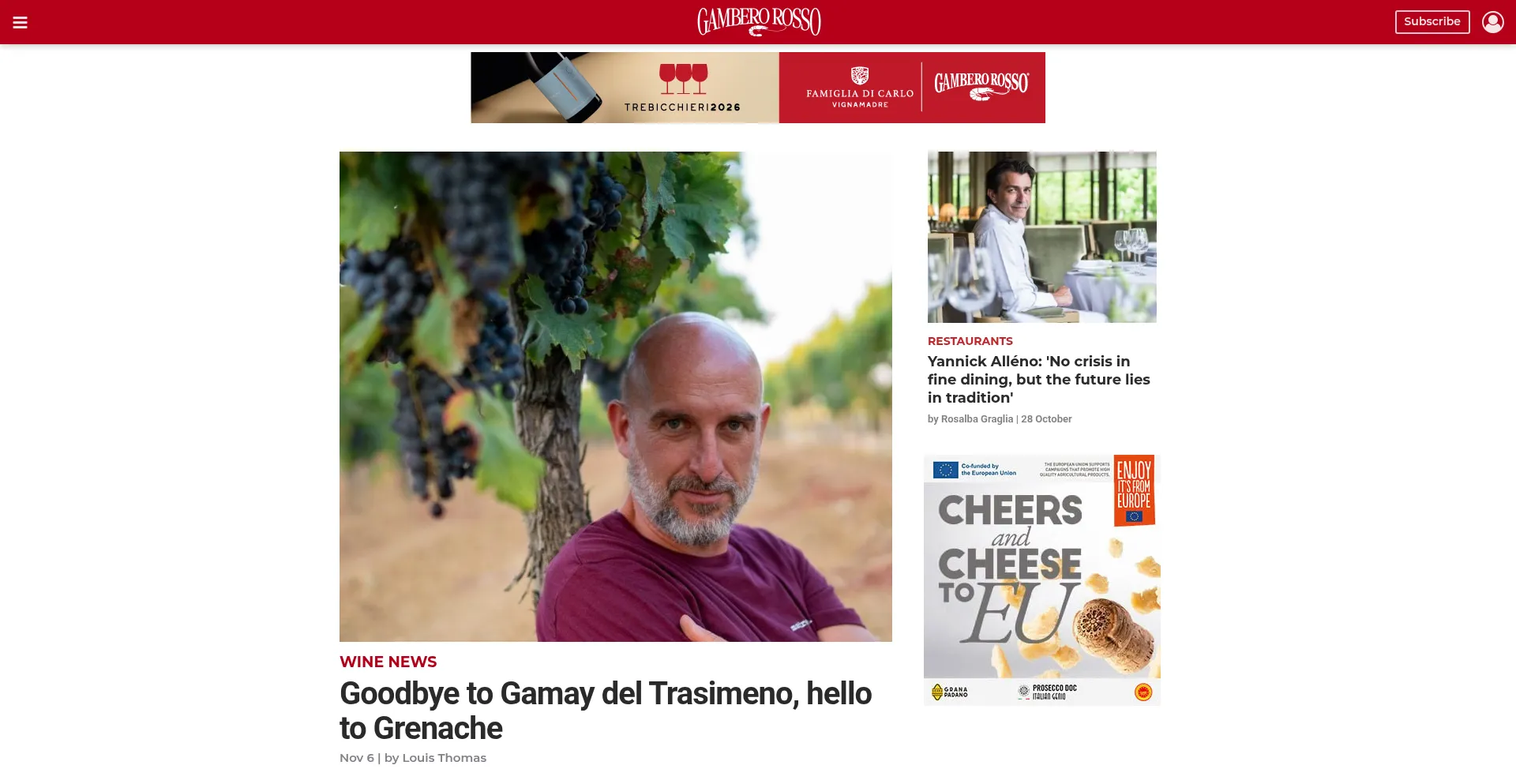Screen dimensions: 1516x784
Task: Open the Yannick Alléno article image
Action: pyautogui.click(x=1041, y=237)
